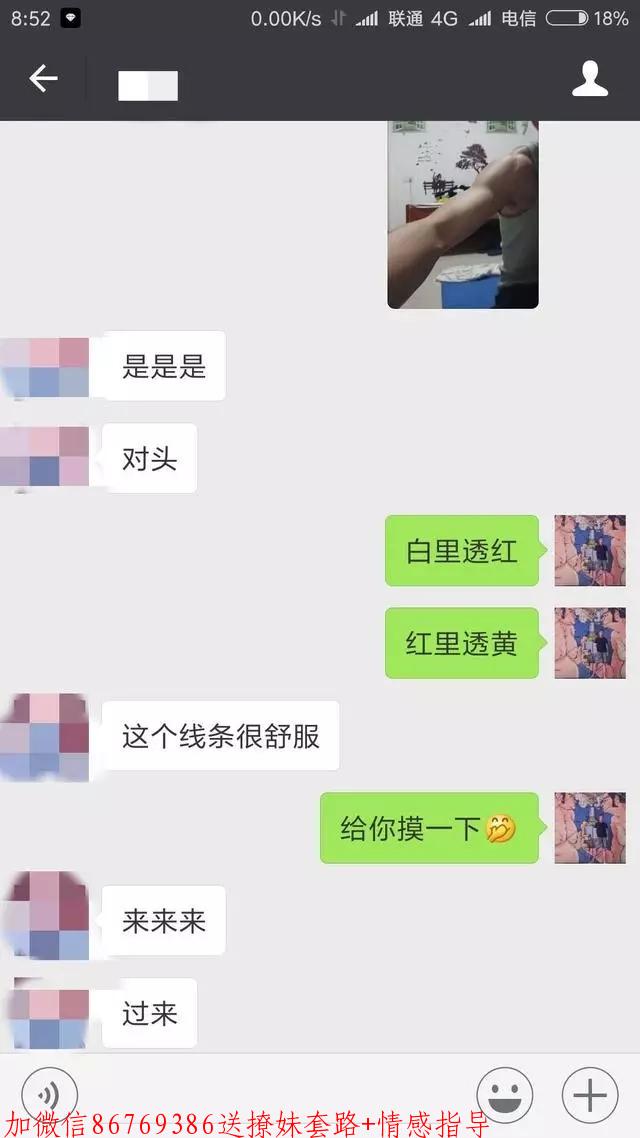
Task: Switch to voice input mode
Action: tap(49, 1094)
